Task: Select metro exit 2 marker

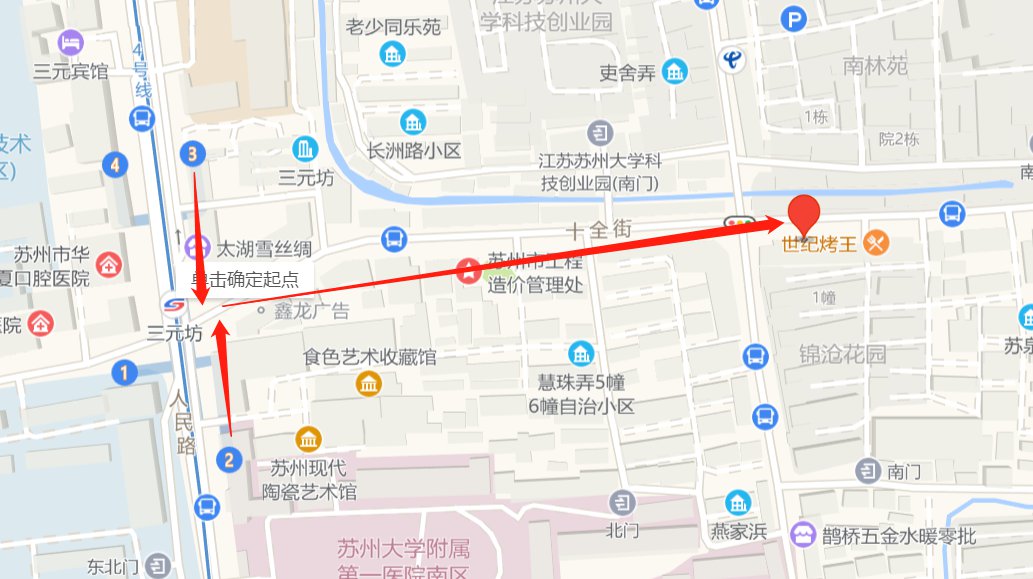Action: click(229, 460)
